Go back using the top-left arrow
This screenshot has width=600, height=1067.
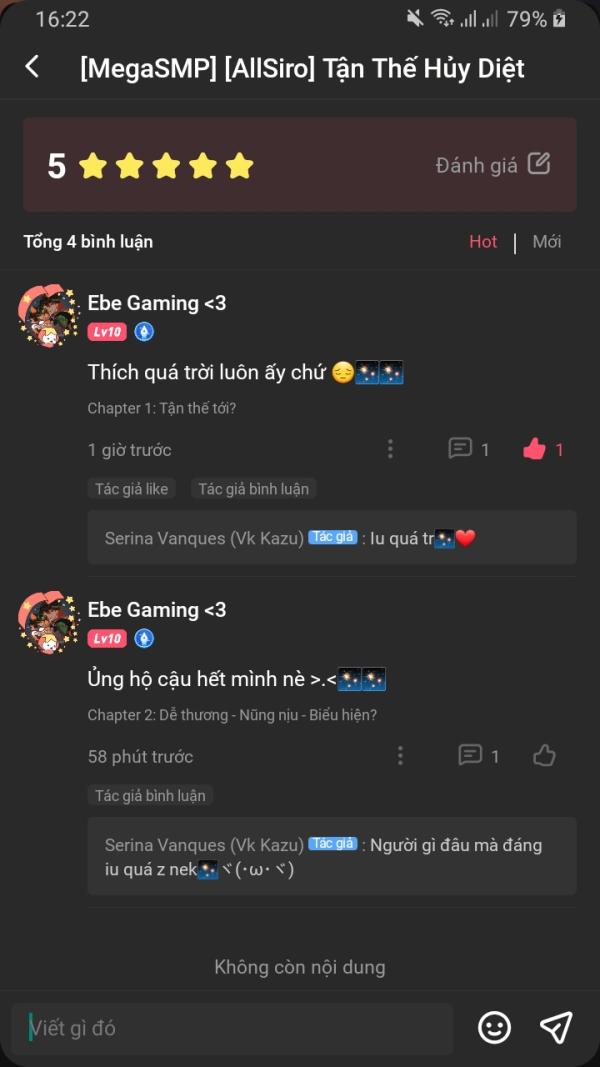click(32, 67)
